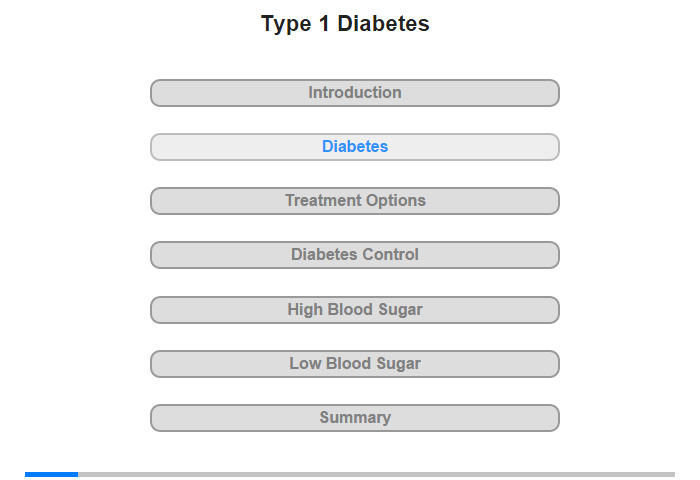Open the Summary section
This screenshot has width=700, height=480.
354,418
